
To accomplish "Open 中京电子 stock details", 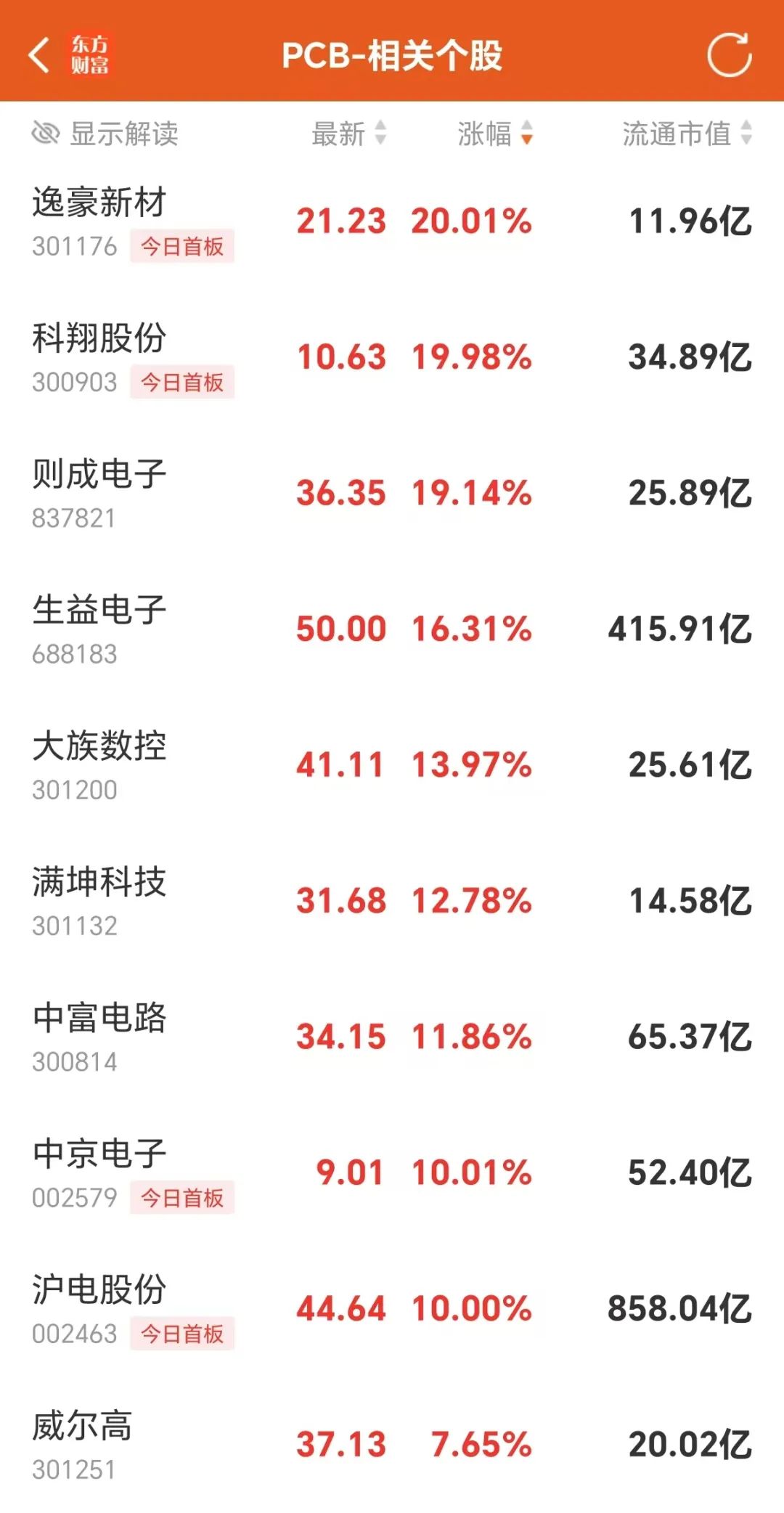I will tap(392, 1173).
